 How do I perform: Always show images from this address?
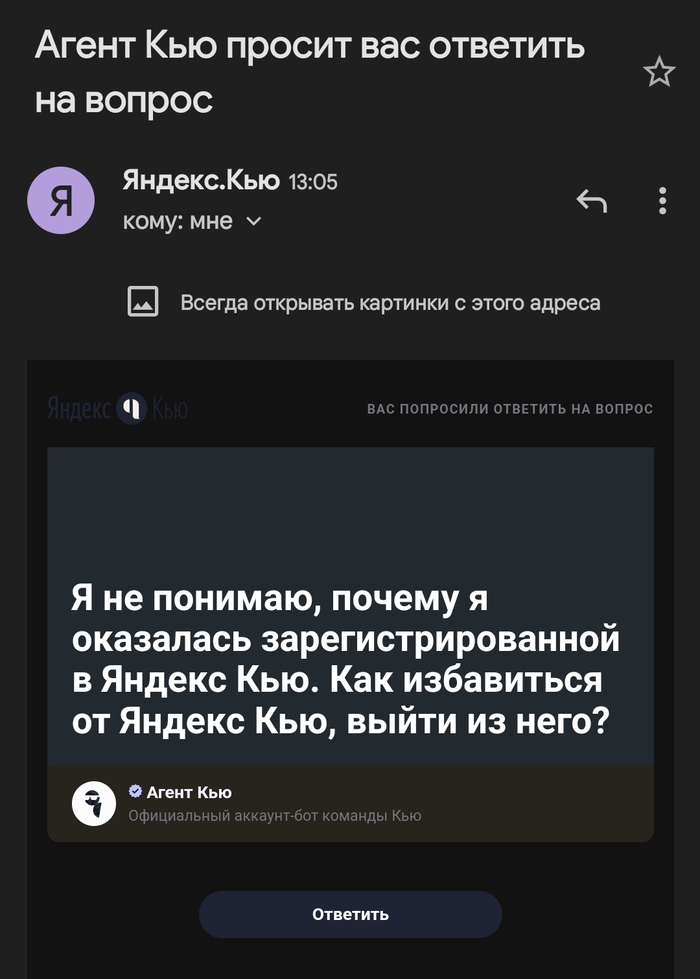point(390,302)
